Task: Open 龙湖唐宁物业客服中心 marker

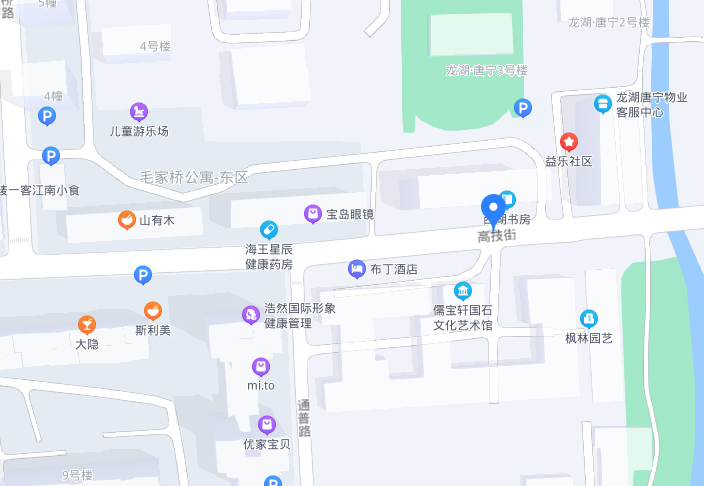Action: click(602, 103)
